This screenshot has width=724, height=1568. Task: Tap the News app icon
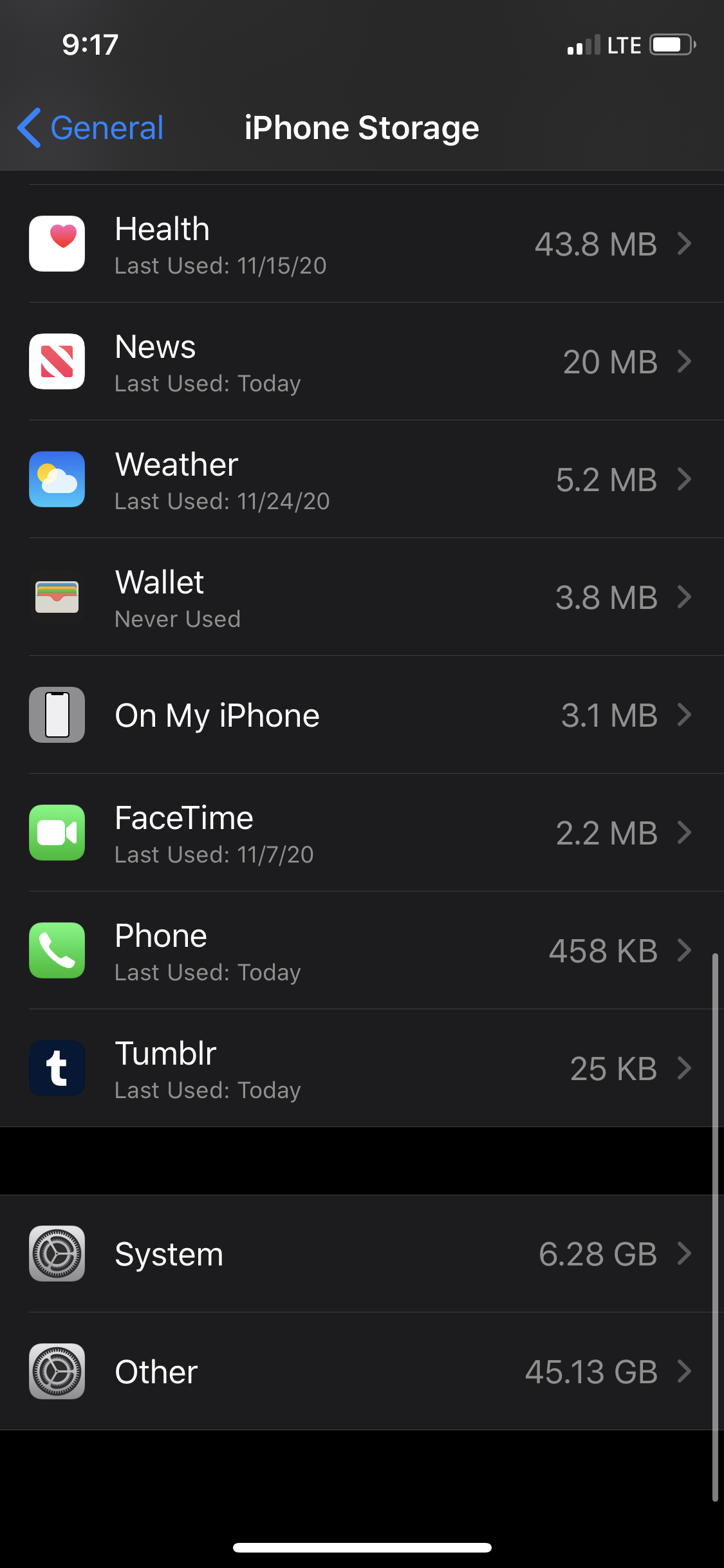click(x=57, y=362)
